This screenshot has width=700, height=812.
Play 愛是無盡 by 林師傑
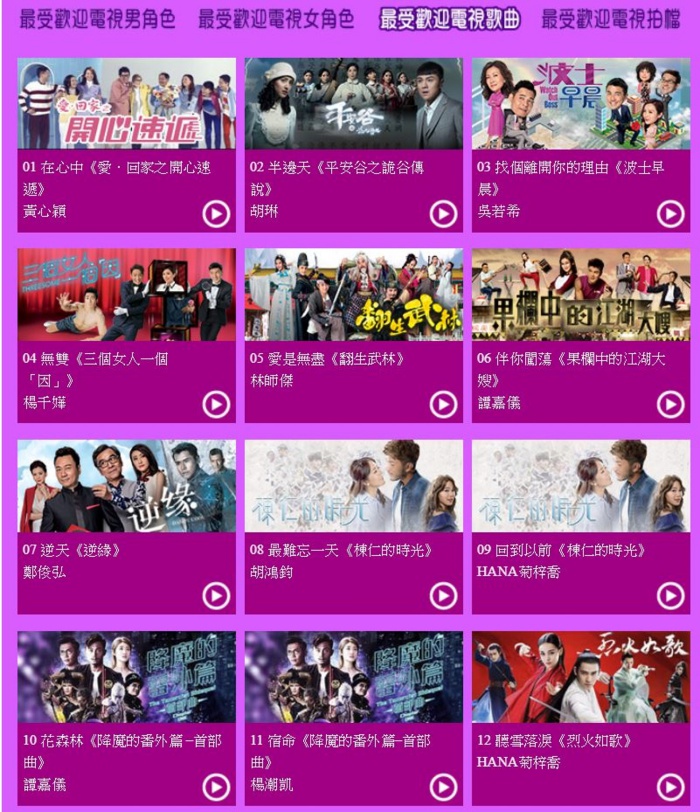[443, 404]
